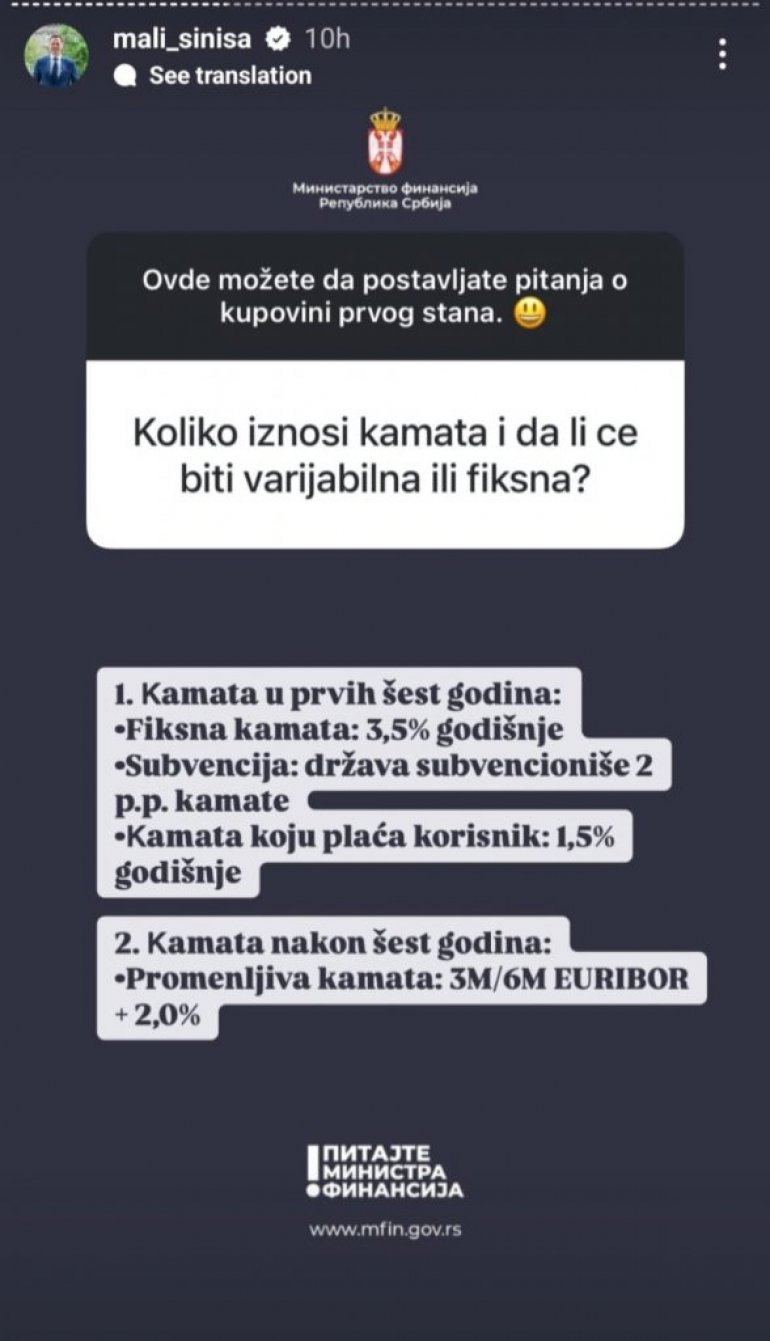Tap See translation under the username

pos(229,76)
